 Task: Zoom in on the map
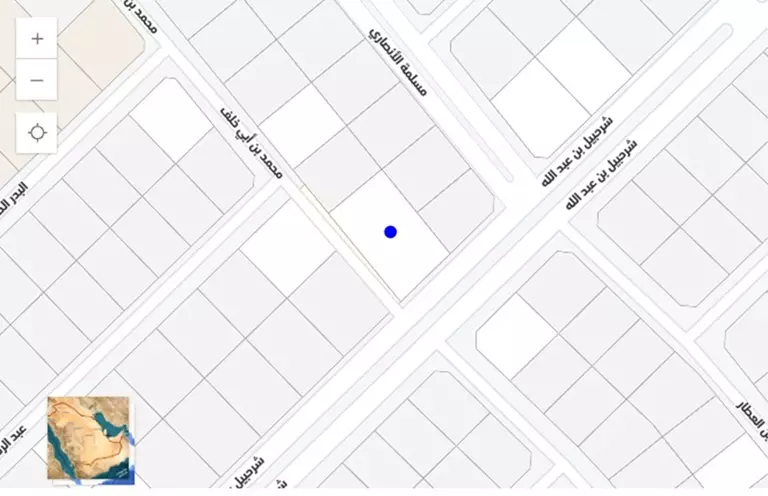[37, 39]
